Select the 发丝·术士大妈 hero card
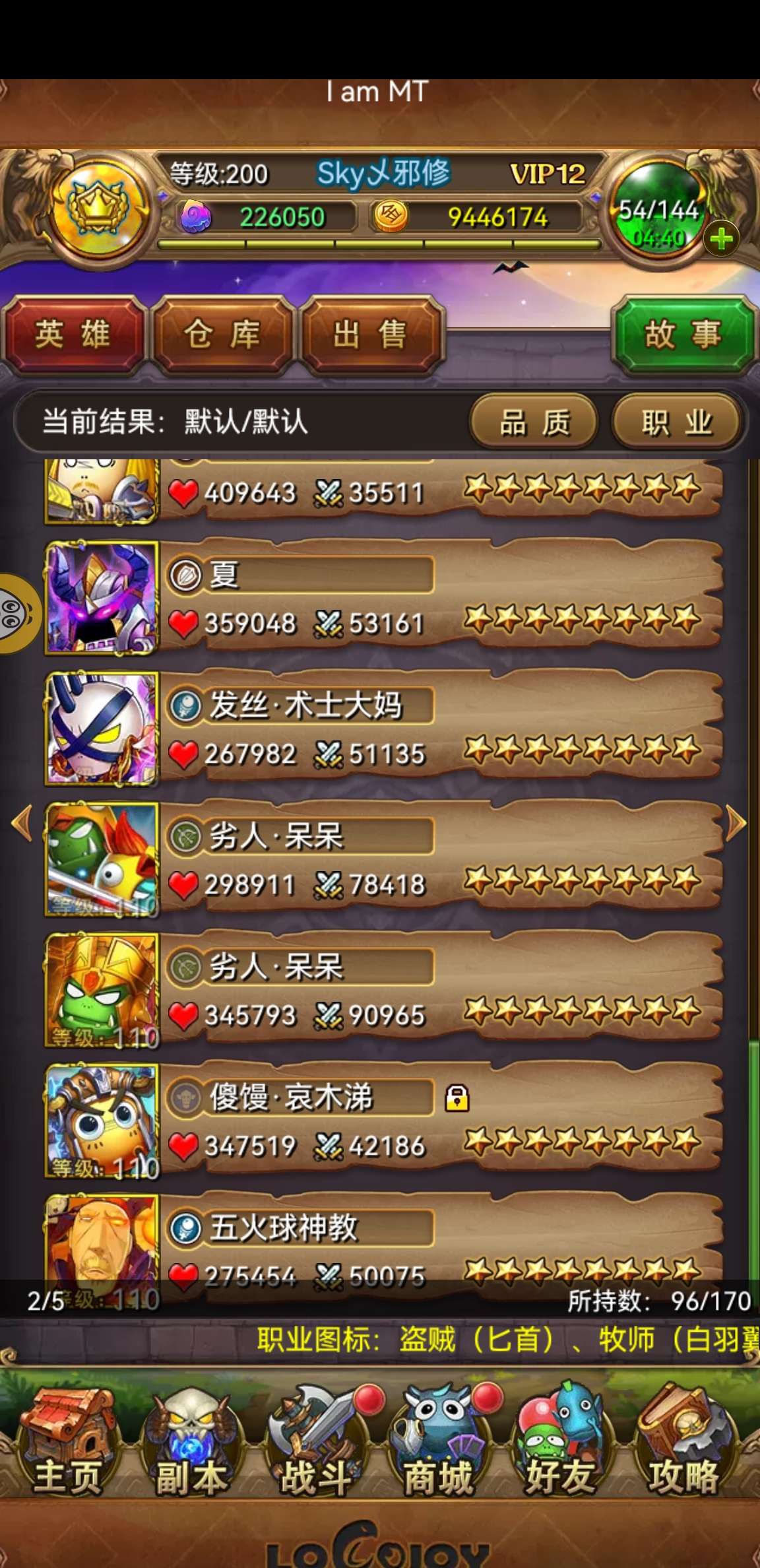Screen dimensions: 760x1568 pyautogui.click(x=383, y=729)
